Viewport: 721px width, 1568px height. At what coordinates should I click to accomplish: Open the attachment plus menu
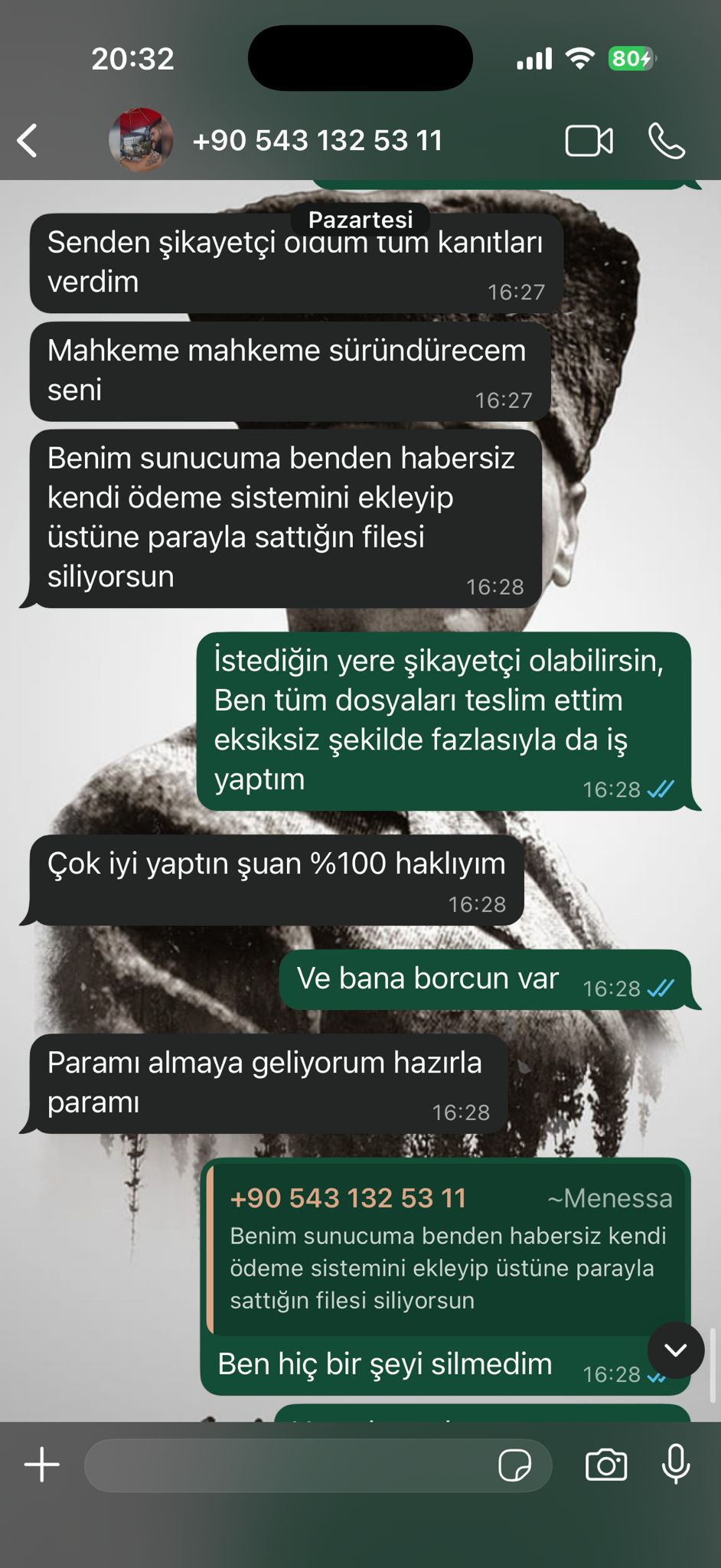[42, 1465]
